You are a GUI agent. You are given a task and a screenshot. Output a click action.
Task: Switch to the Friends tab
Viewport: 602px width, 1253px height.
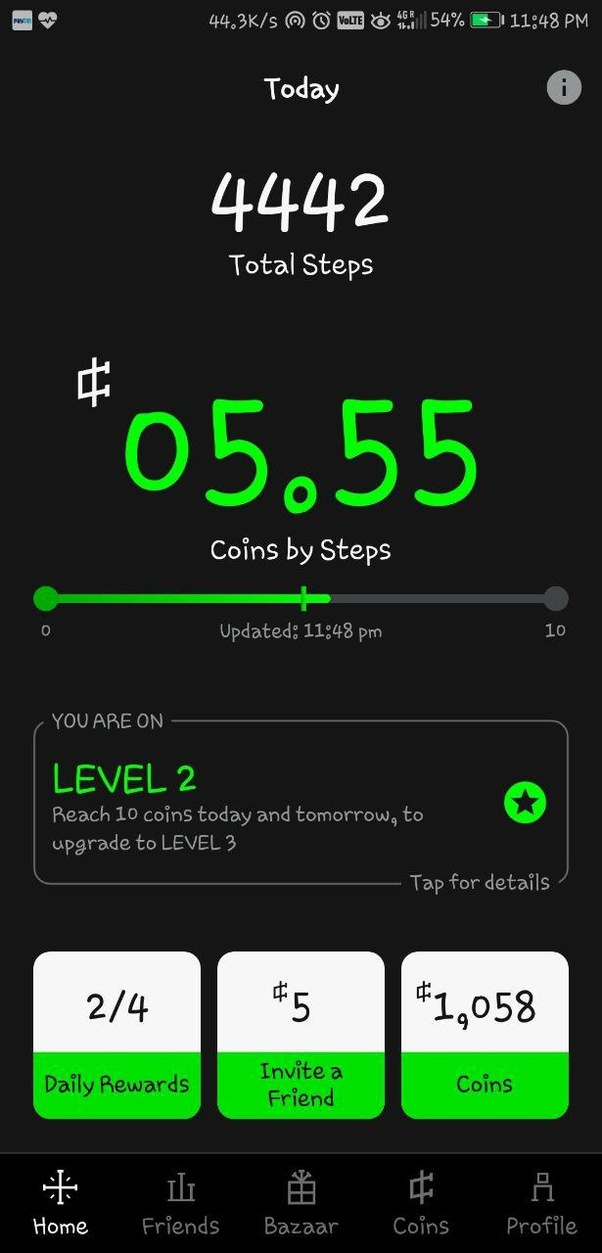point(180,1204)
